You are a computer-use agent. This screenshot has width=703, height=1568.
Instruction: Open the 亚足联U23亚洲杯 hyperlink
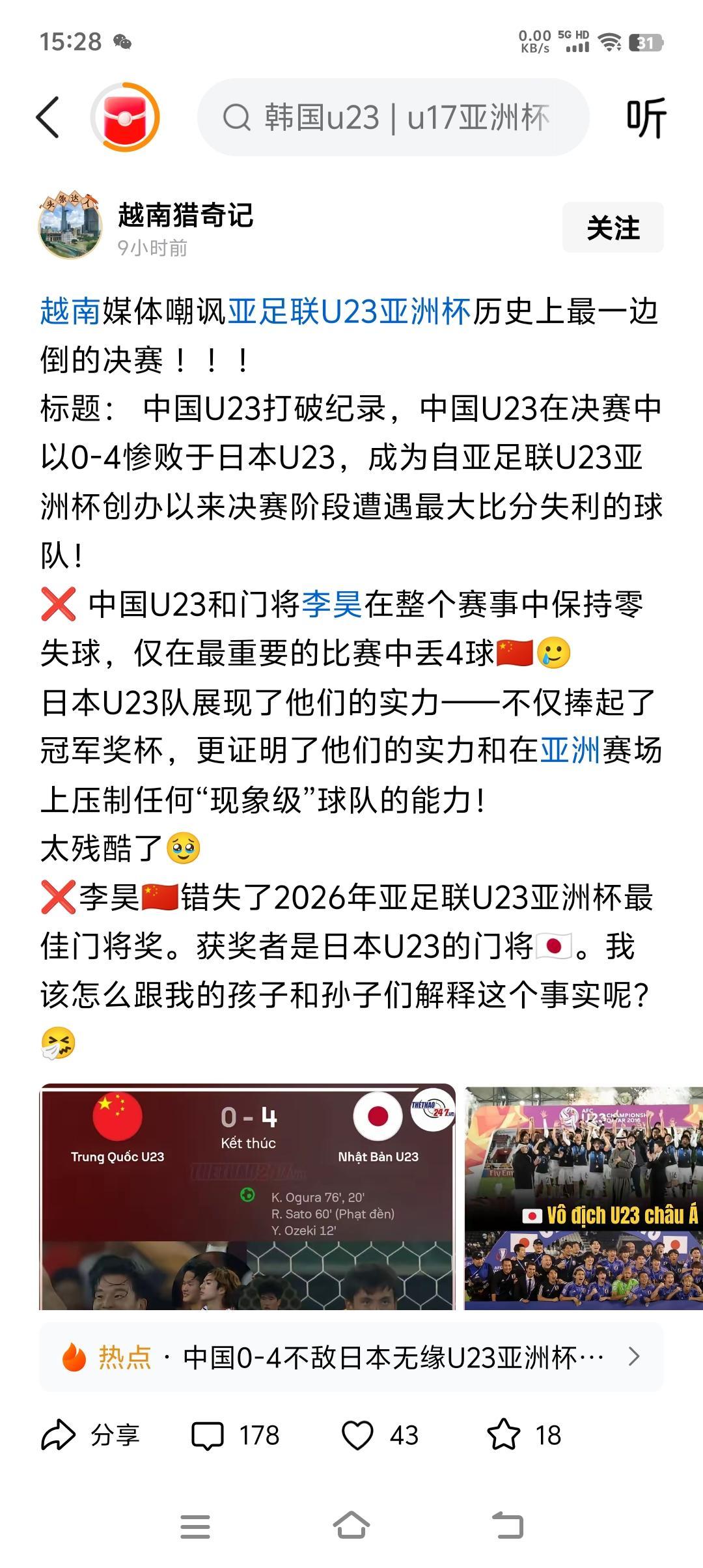351,313
